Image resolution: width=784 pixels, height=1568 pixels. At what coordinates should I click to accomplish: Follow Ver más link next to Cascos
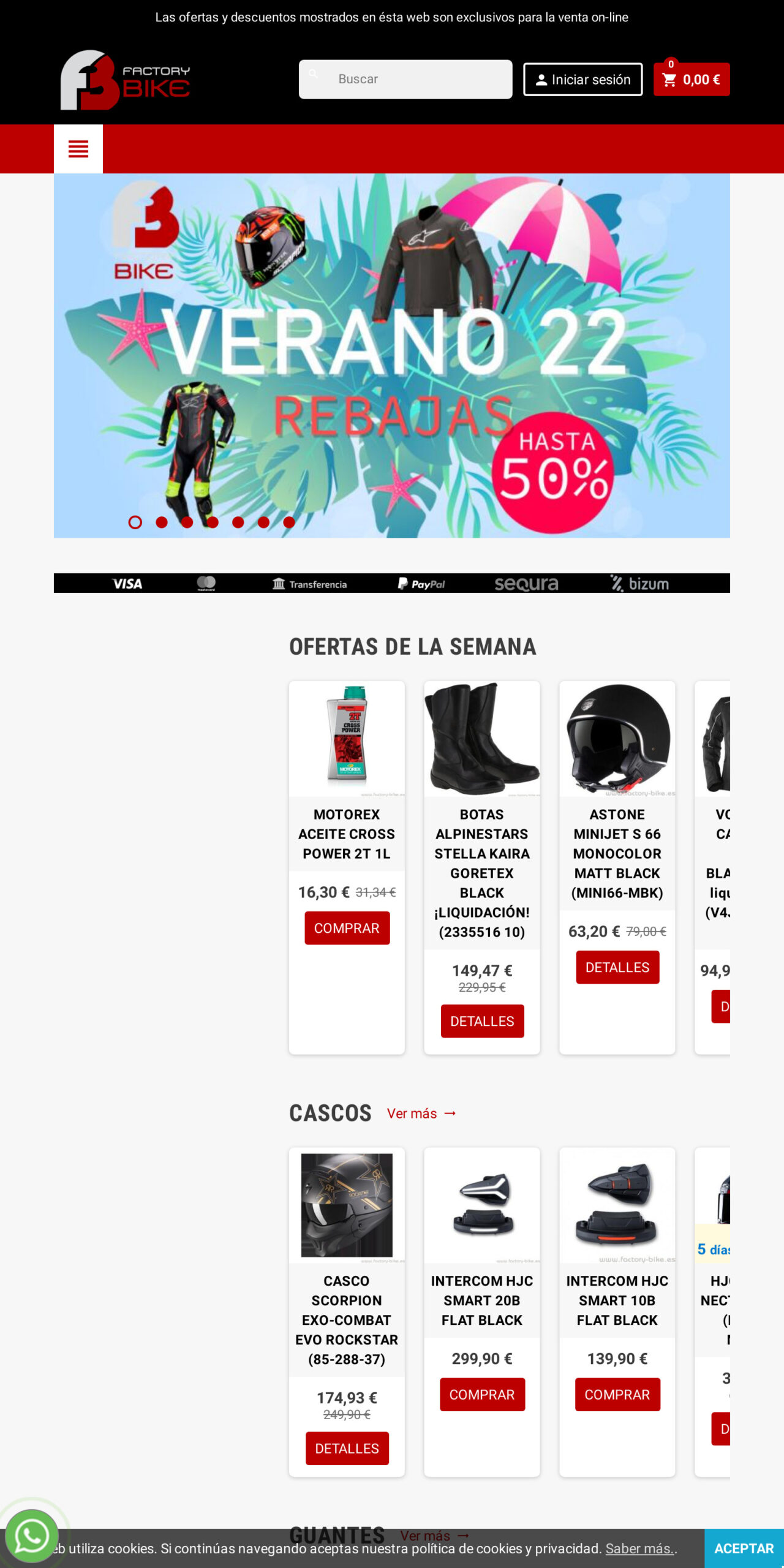click(x=421, y=1114)
